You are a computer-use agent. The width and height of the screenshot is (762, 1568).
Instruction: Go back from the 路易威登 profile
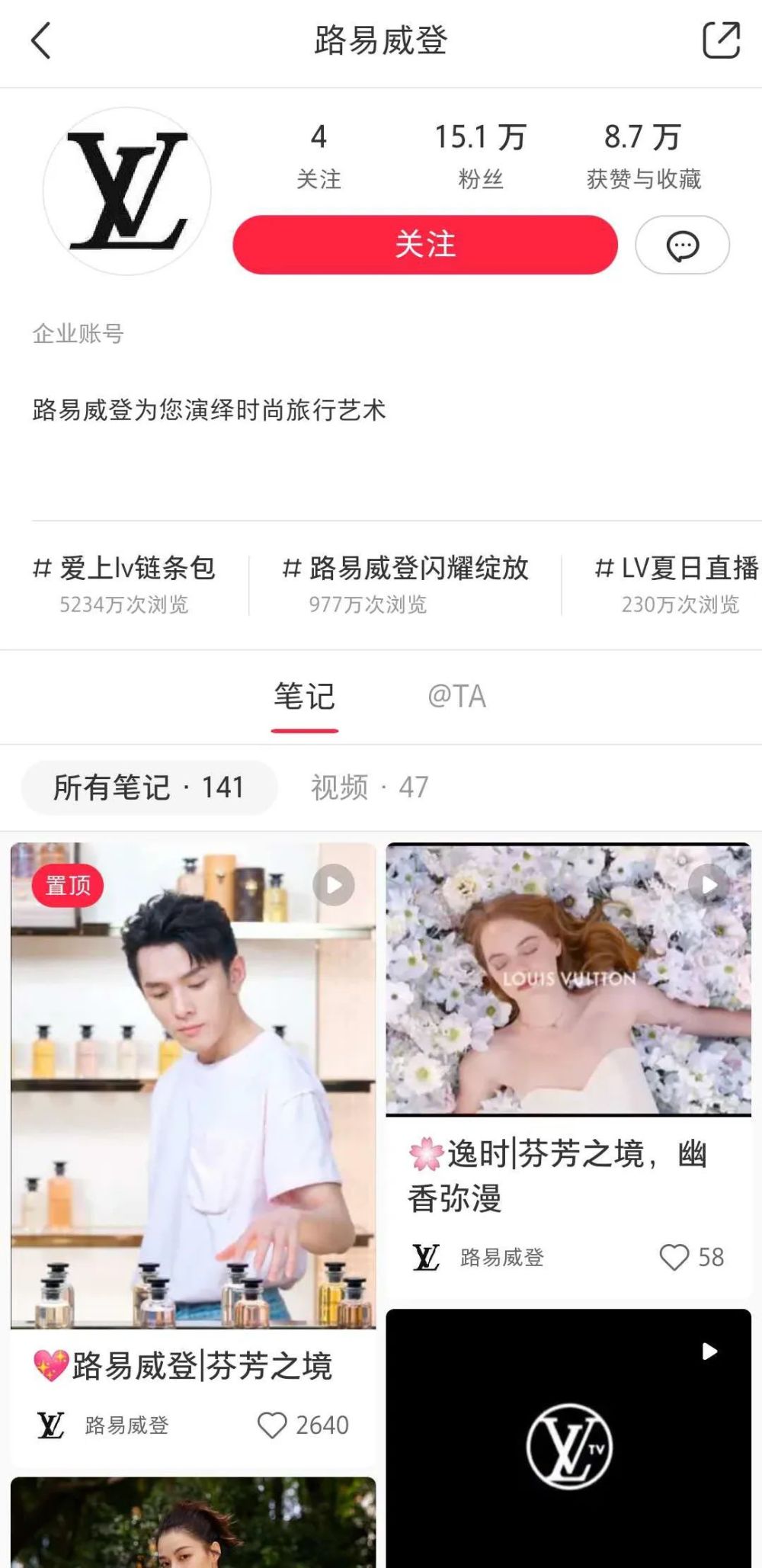tap(41, 40)
